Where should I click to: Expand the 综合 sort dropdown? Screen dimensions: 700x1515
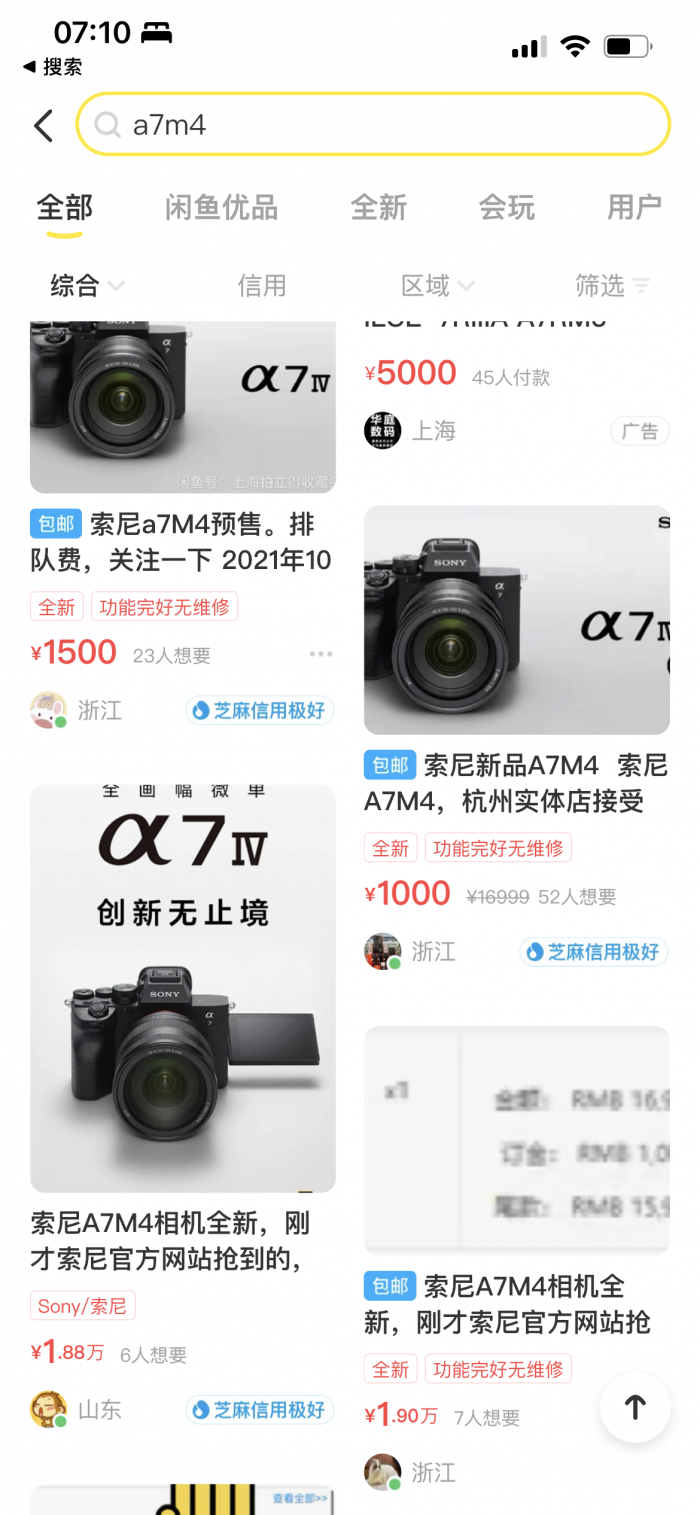pos(87,286)
